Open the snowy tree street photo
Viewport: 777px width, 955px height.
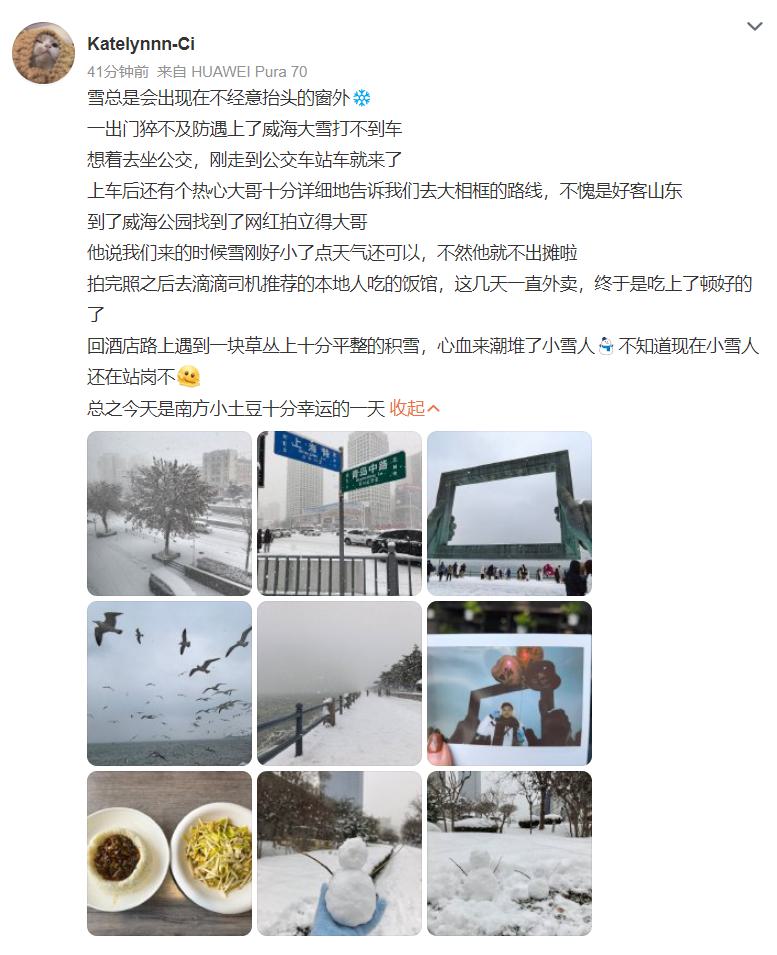coord(169,513)
